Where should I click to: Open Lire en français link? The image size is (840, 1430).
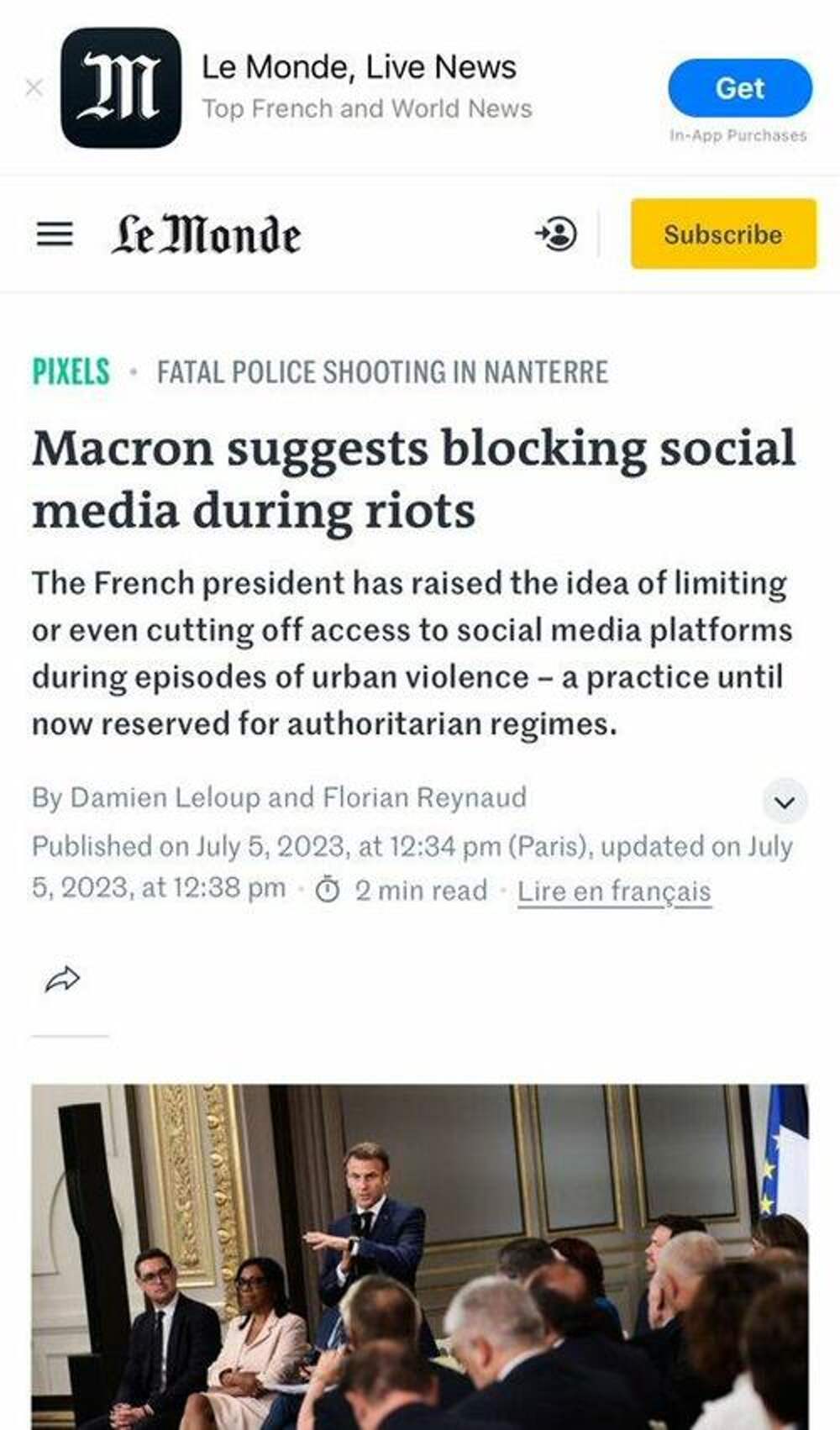tap(613, 891)
